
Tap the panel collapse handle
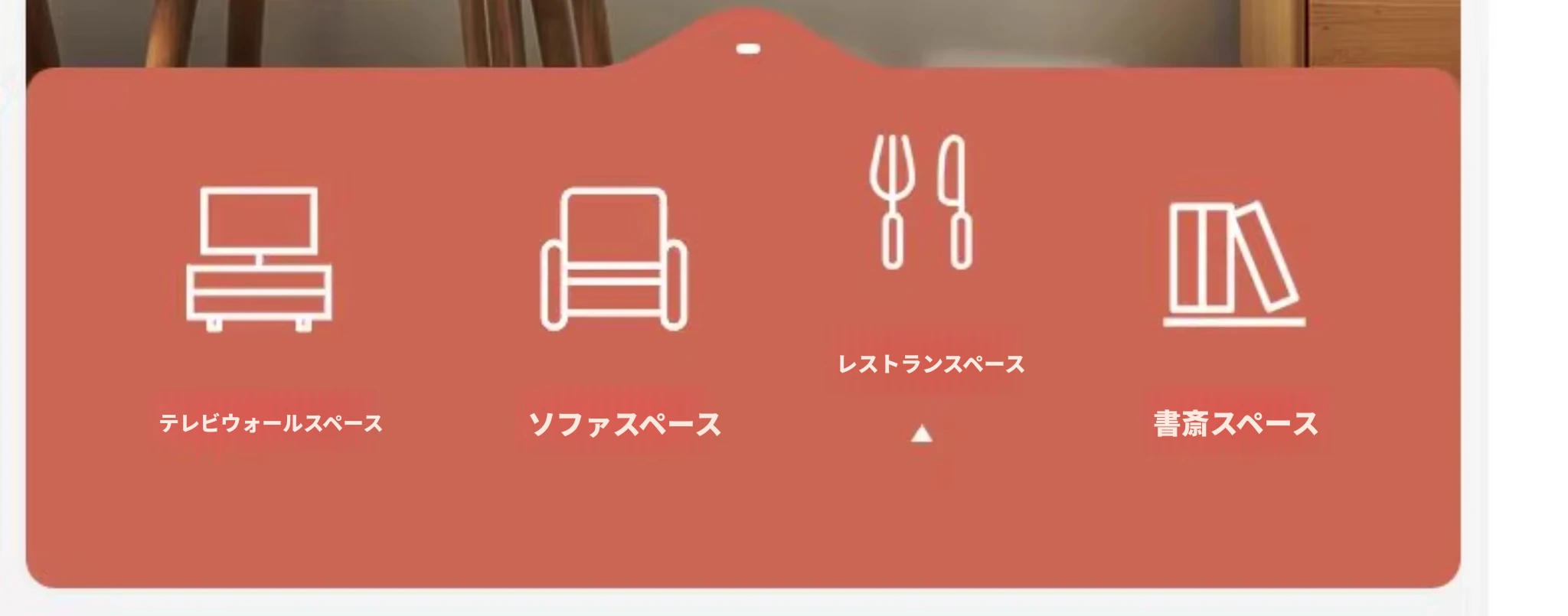coord(748,49)
